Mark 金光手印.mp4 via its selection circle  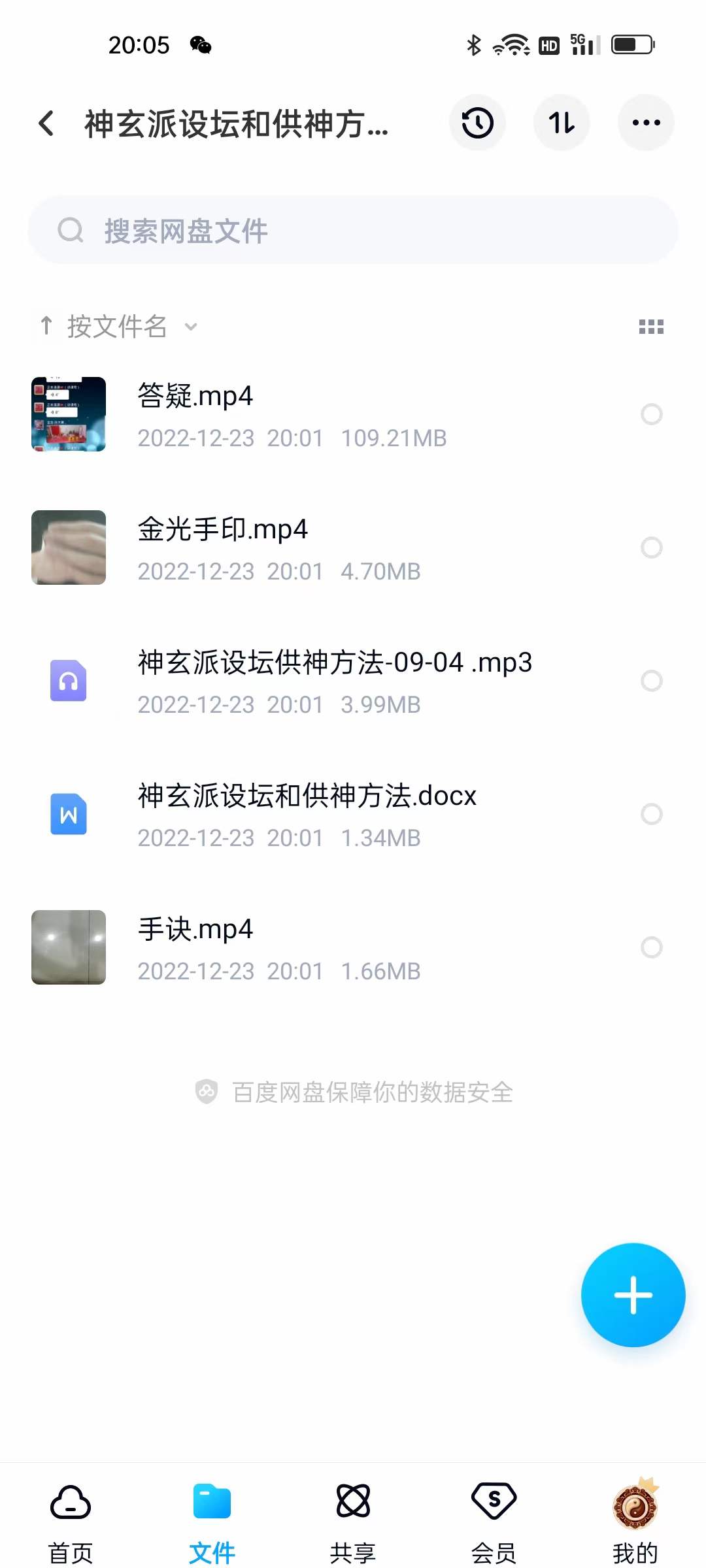point(652,547)
